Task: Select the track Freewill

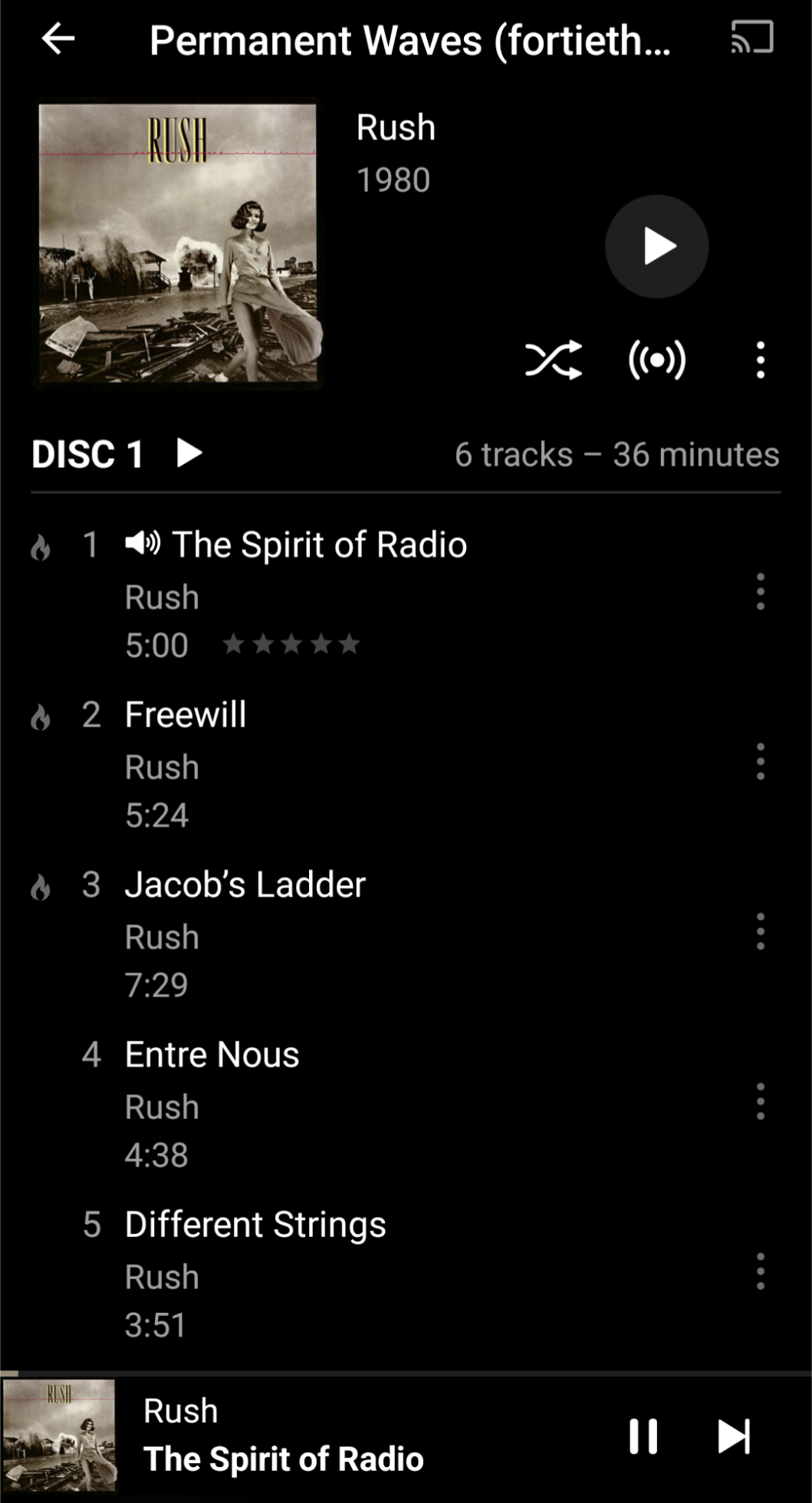Action: [x=186, y=715]
